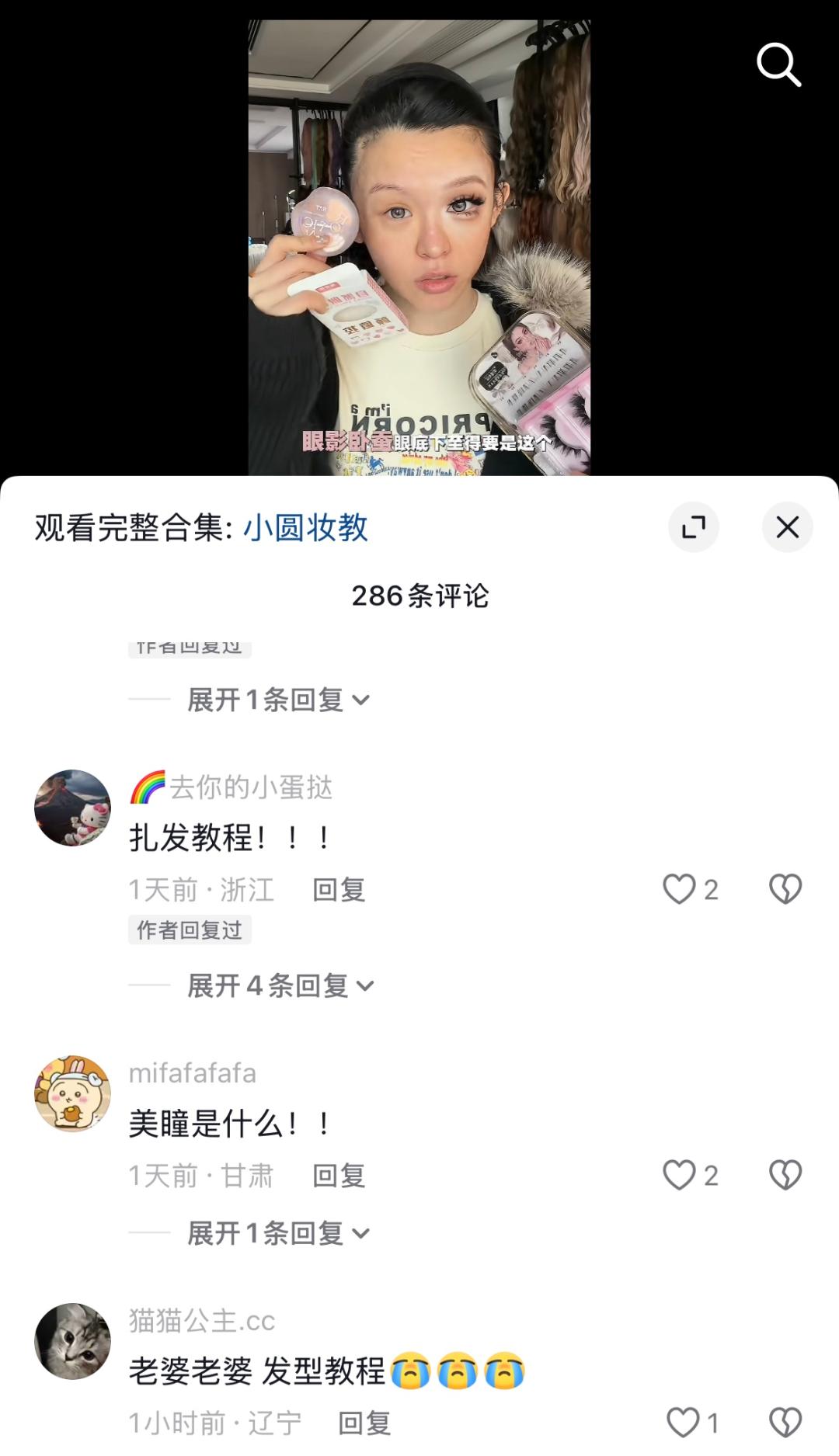Dislike 猫猫公主.cc's comment
The width and height of the screenshot is (839, 1456).
785,1423
